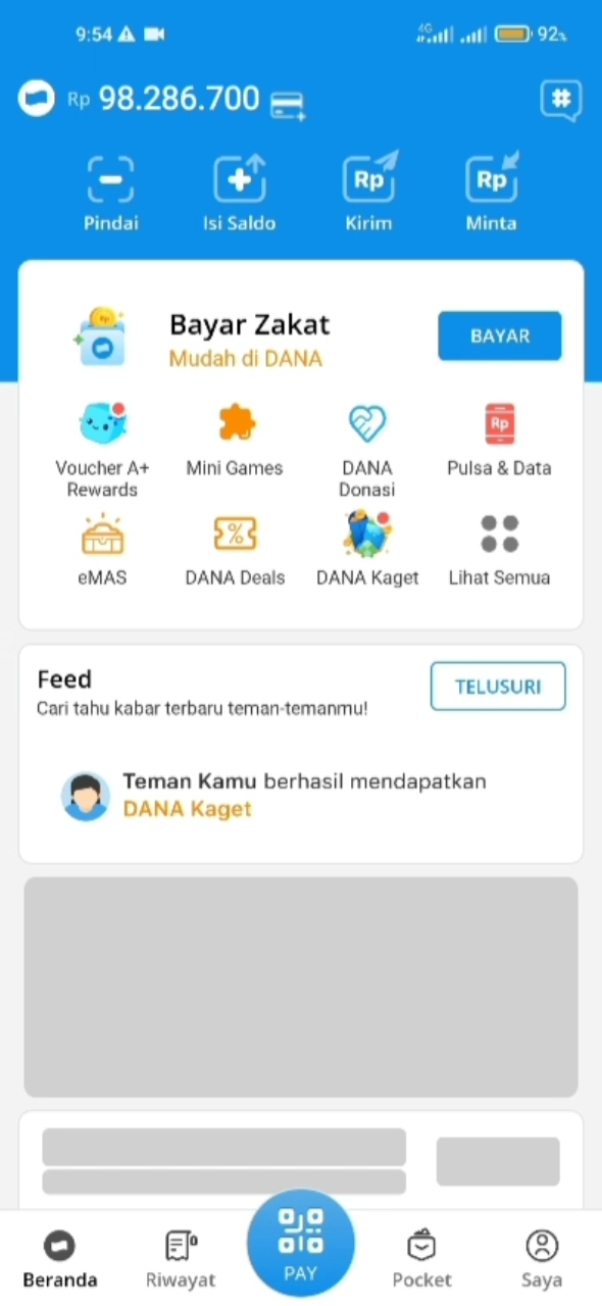Launch Mini Games
Screen dimensions: 602x1306
(235, 438)
